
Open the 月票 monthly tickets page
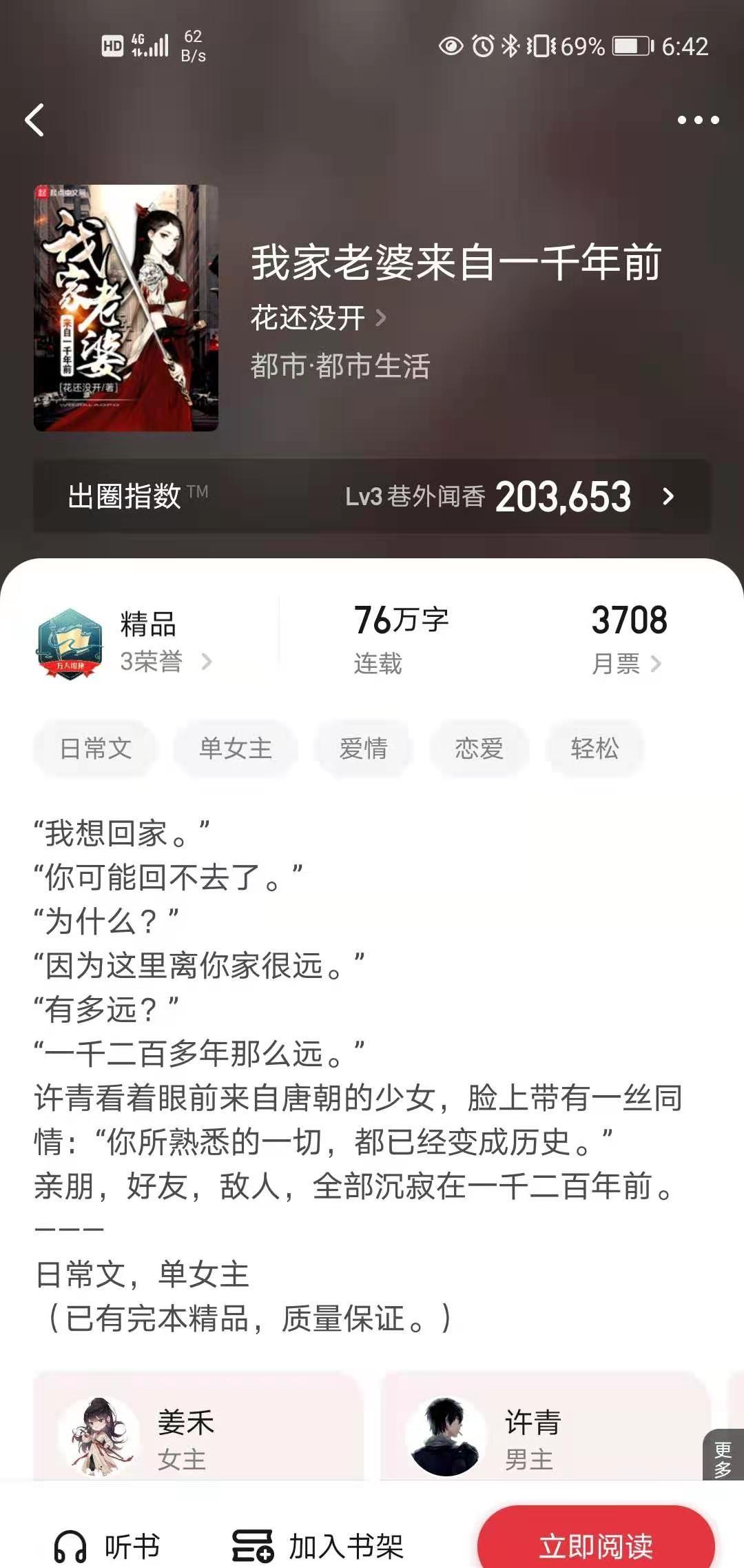pyautogui.click(x=627, y=641)
